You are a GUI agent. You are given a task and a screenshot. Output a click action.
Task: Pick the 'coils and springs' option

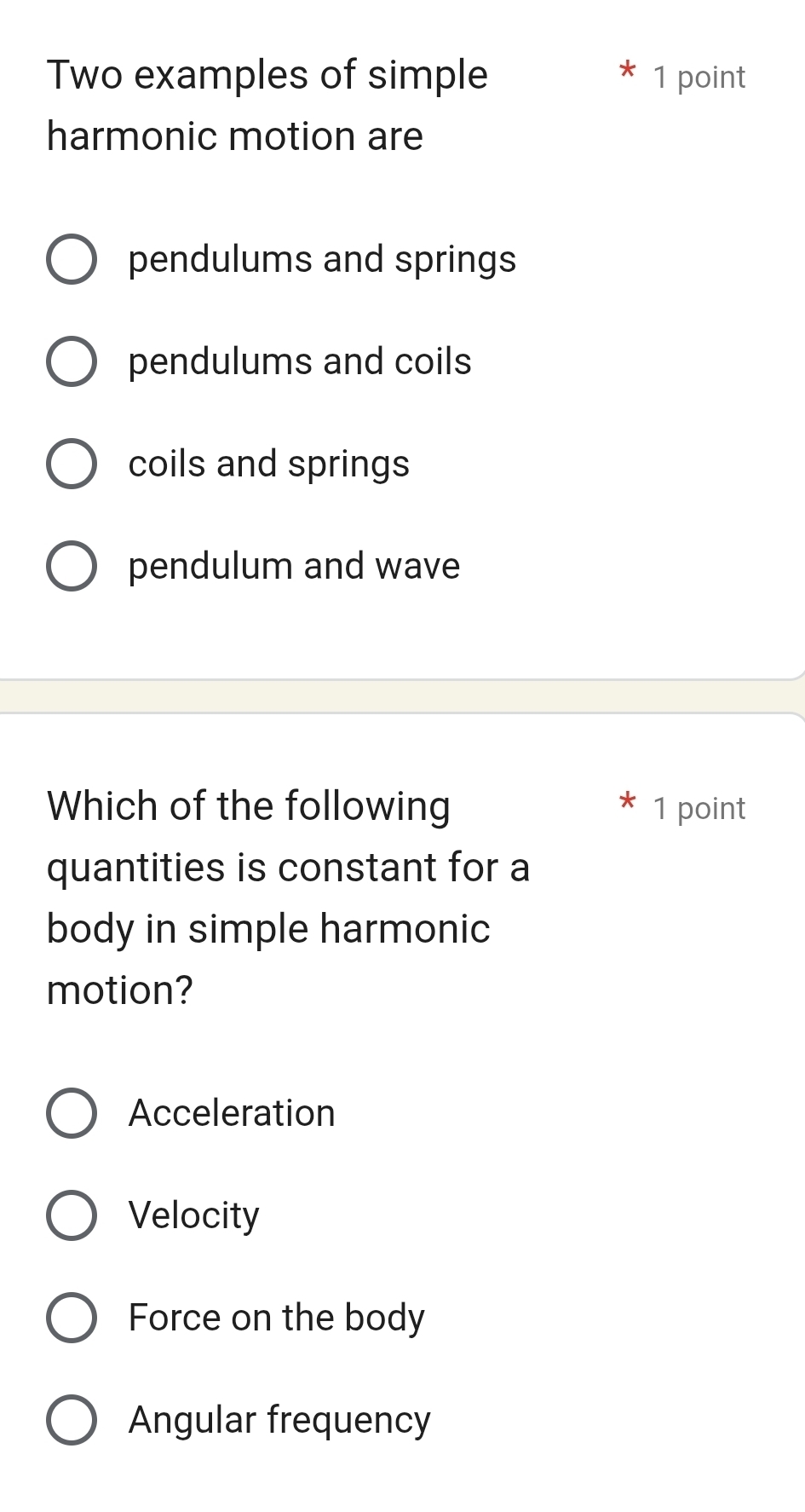pos(72,464)
